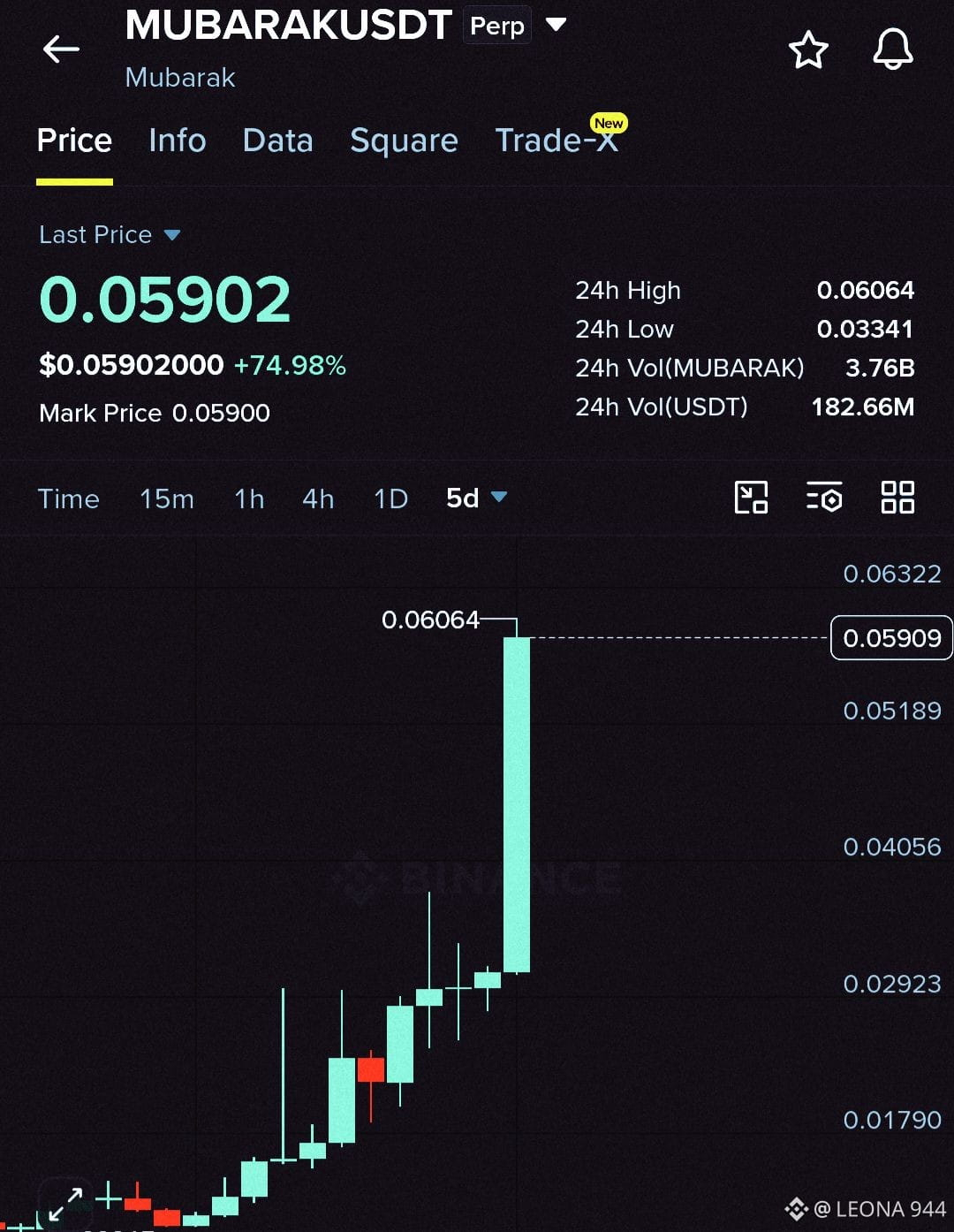Expand the chart to fullscreen
Image resolution: width=954 pixels, height=1232 pixels.
point(64,1204)
